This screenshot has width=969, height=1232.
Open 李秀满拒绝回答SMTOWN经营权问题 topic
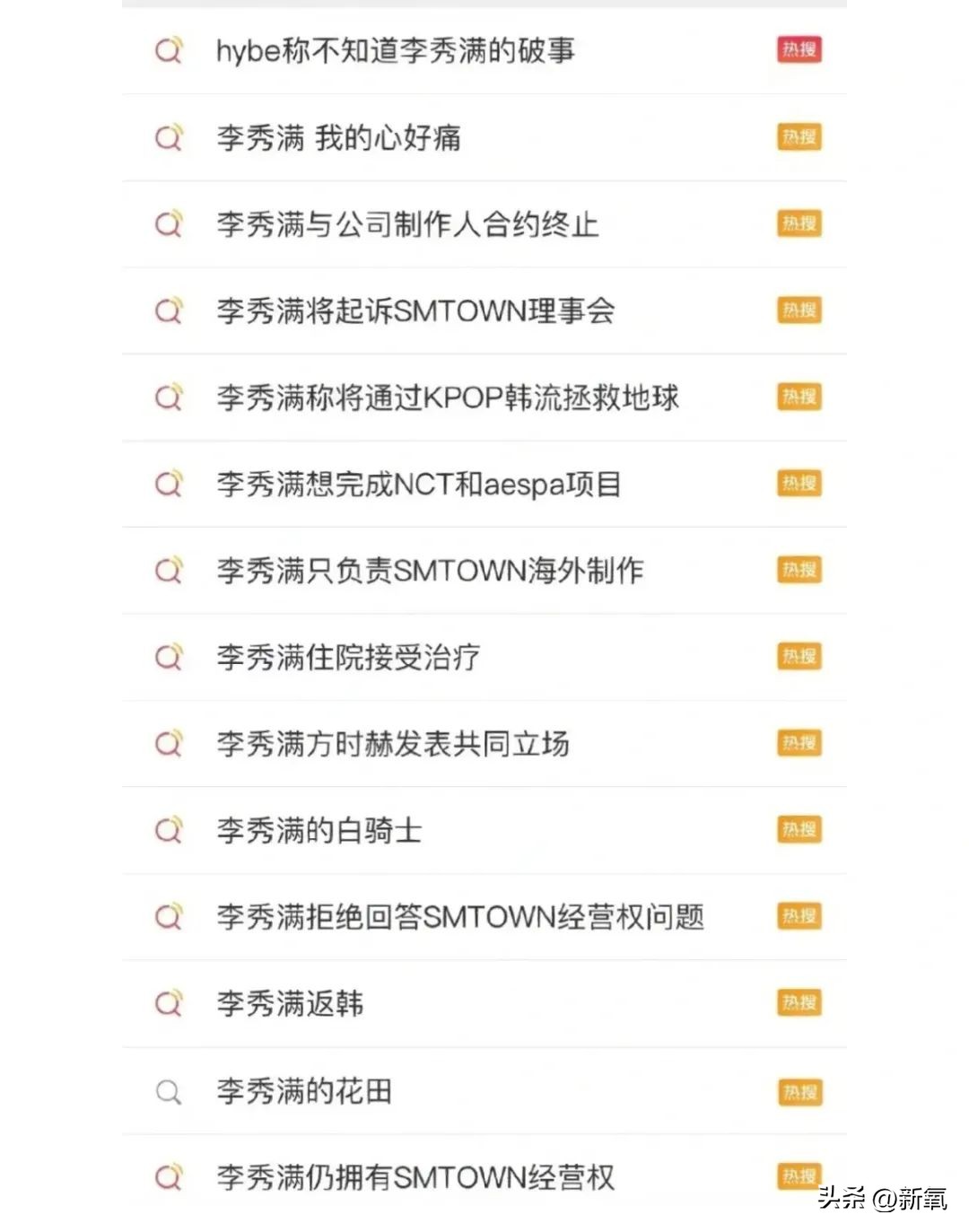click(x=459, y=917)
